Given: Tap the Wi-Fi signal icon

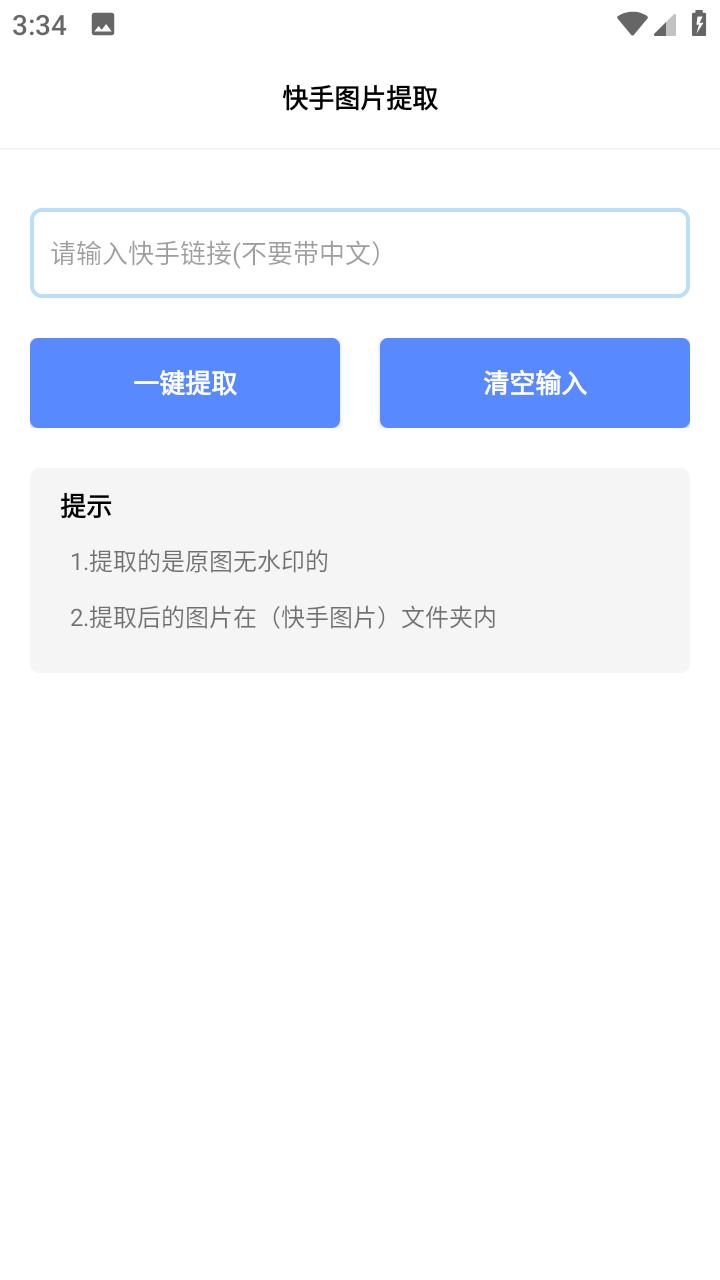Looking at the screenshot, I should 631,22.
